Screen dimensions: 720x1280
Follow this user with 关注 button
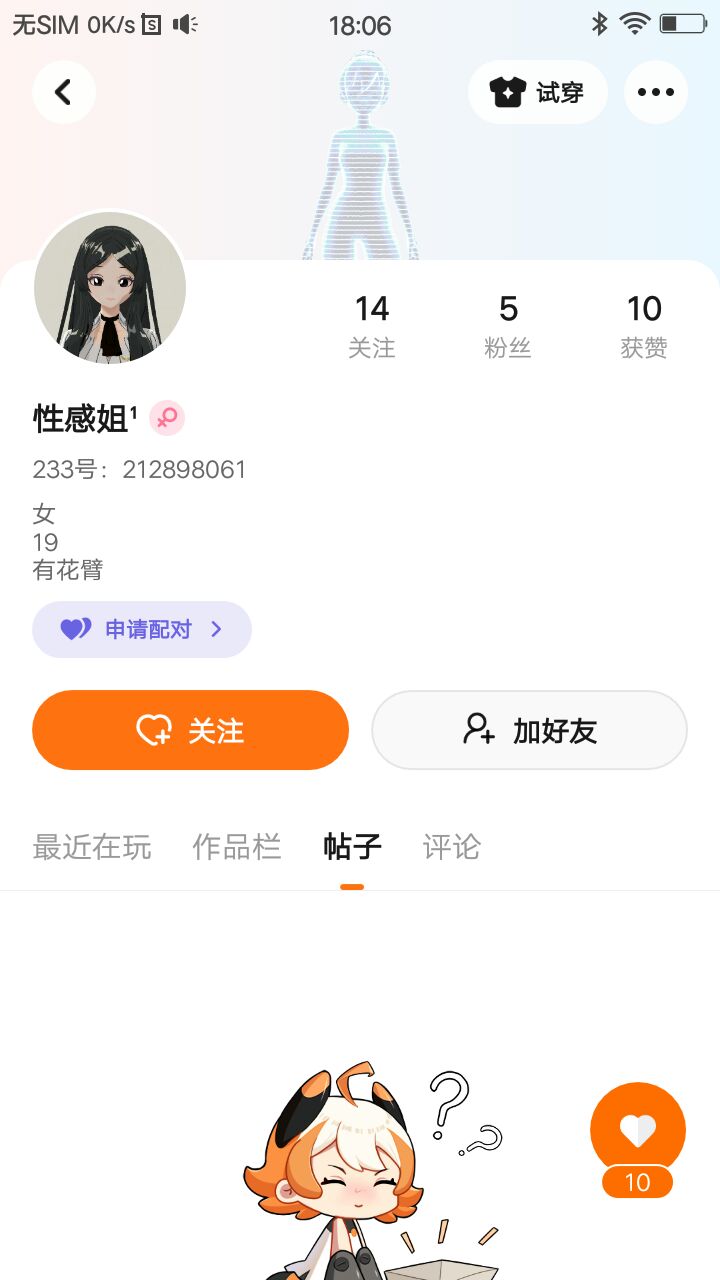(190, 730)
